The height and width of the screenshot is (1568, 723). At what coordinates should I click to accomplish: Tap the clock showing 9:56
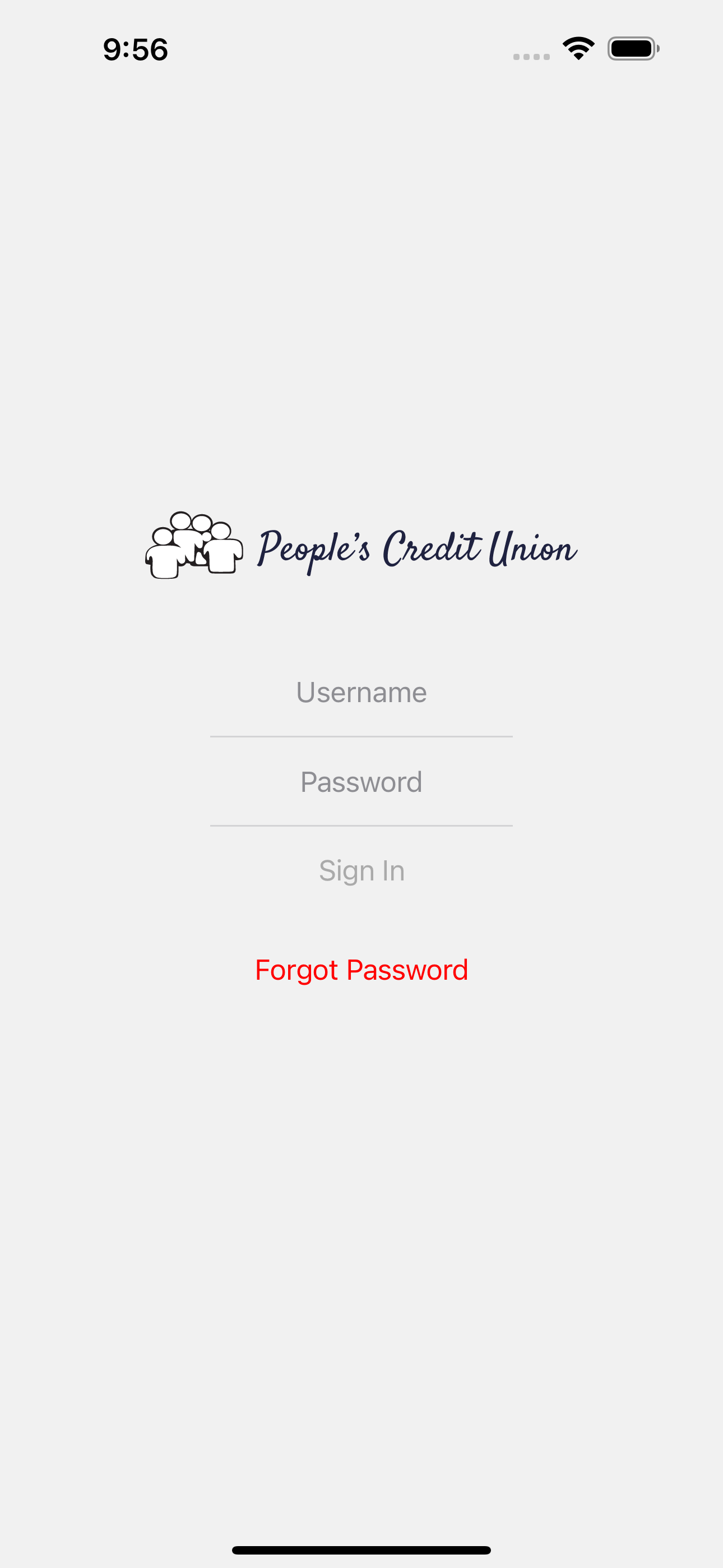click(135, 50)
